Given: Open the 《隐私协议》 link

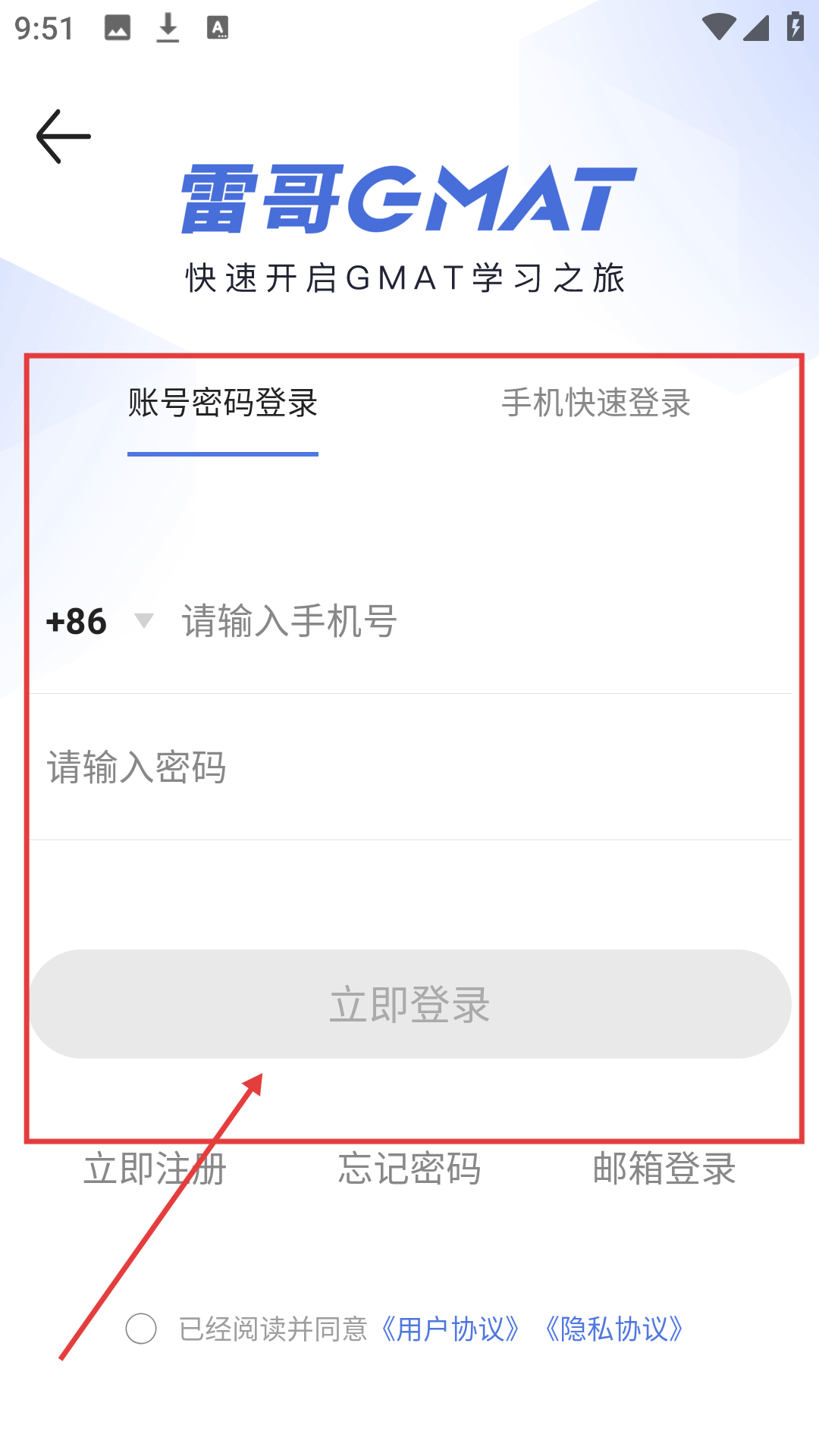Looking at the screenshot, I should point(614,1329).
